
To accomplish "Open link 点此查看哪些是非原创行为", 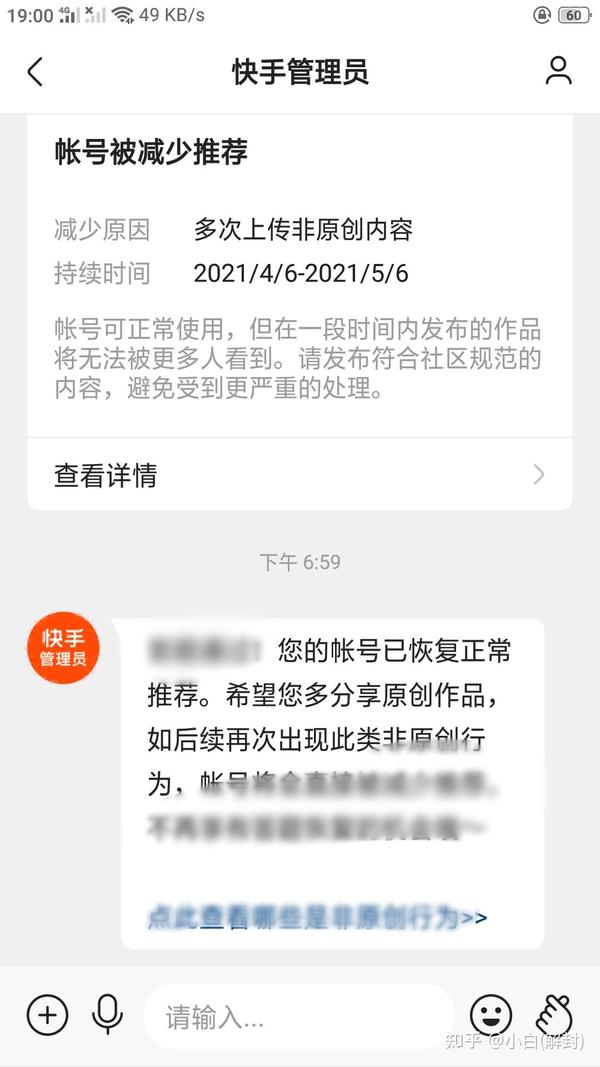I will tap(318, 916).
